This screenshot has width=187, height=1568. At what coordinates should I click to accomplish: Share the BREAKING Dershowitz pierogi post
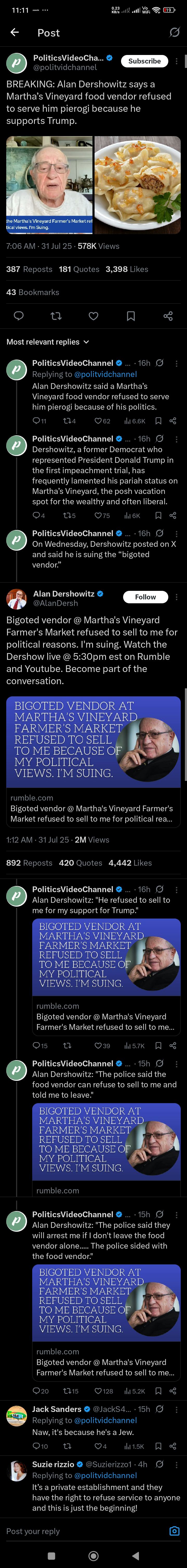[168, 316]
